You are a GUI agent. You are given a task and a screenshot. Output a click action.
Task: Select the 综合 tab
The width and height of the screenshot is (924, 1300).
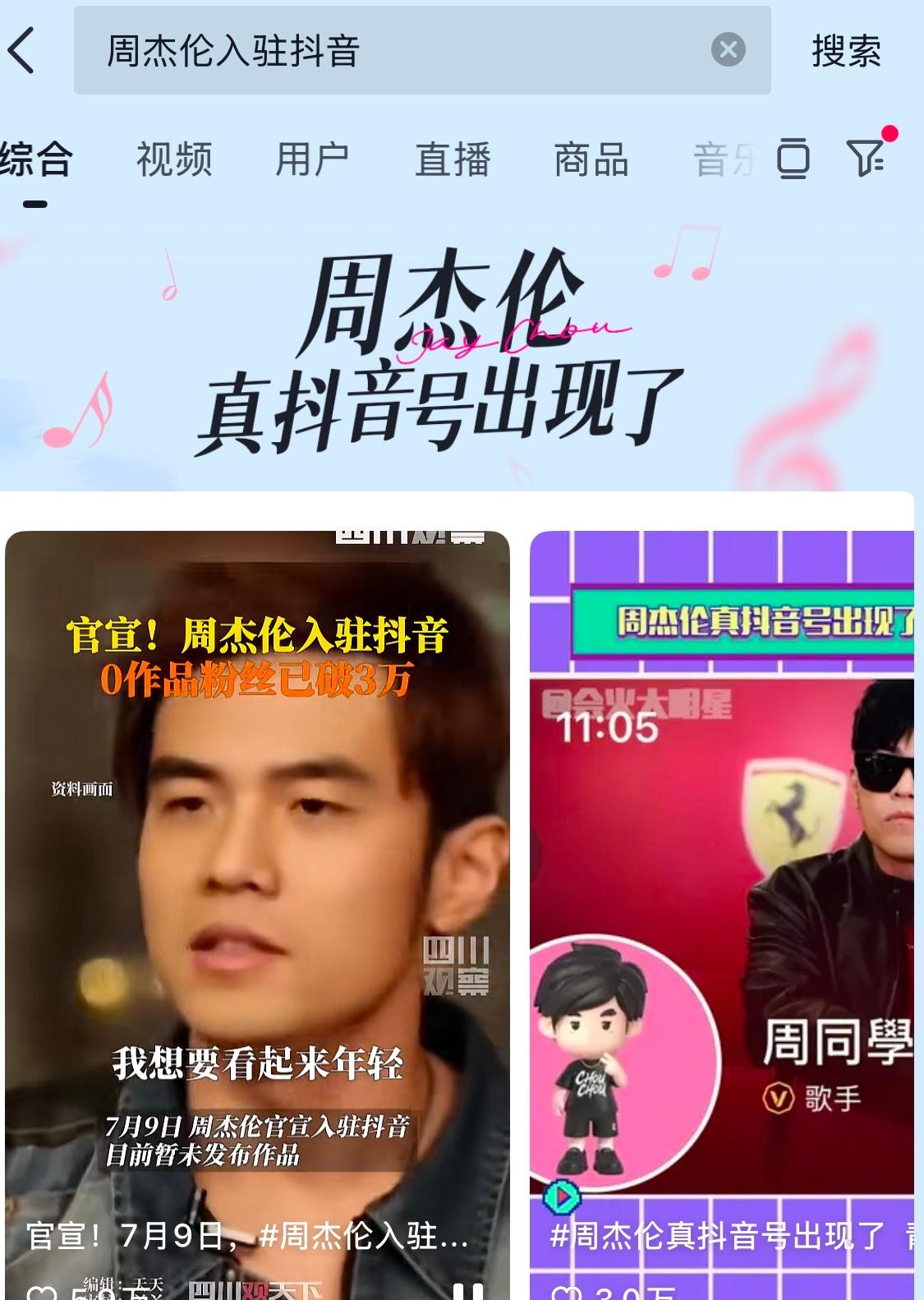[35, 159]
